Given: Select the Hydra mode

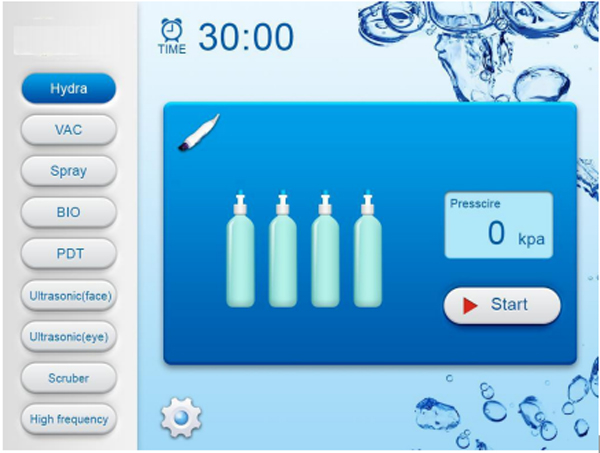Looking at the screenshot, I should coord(68,89).
